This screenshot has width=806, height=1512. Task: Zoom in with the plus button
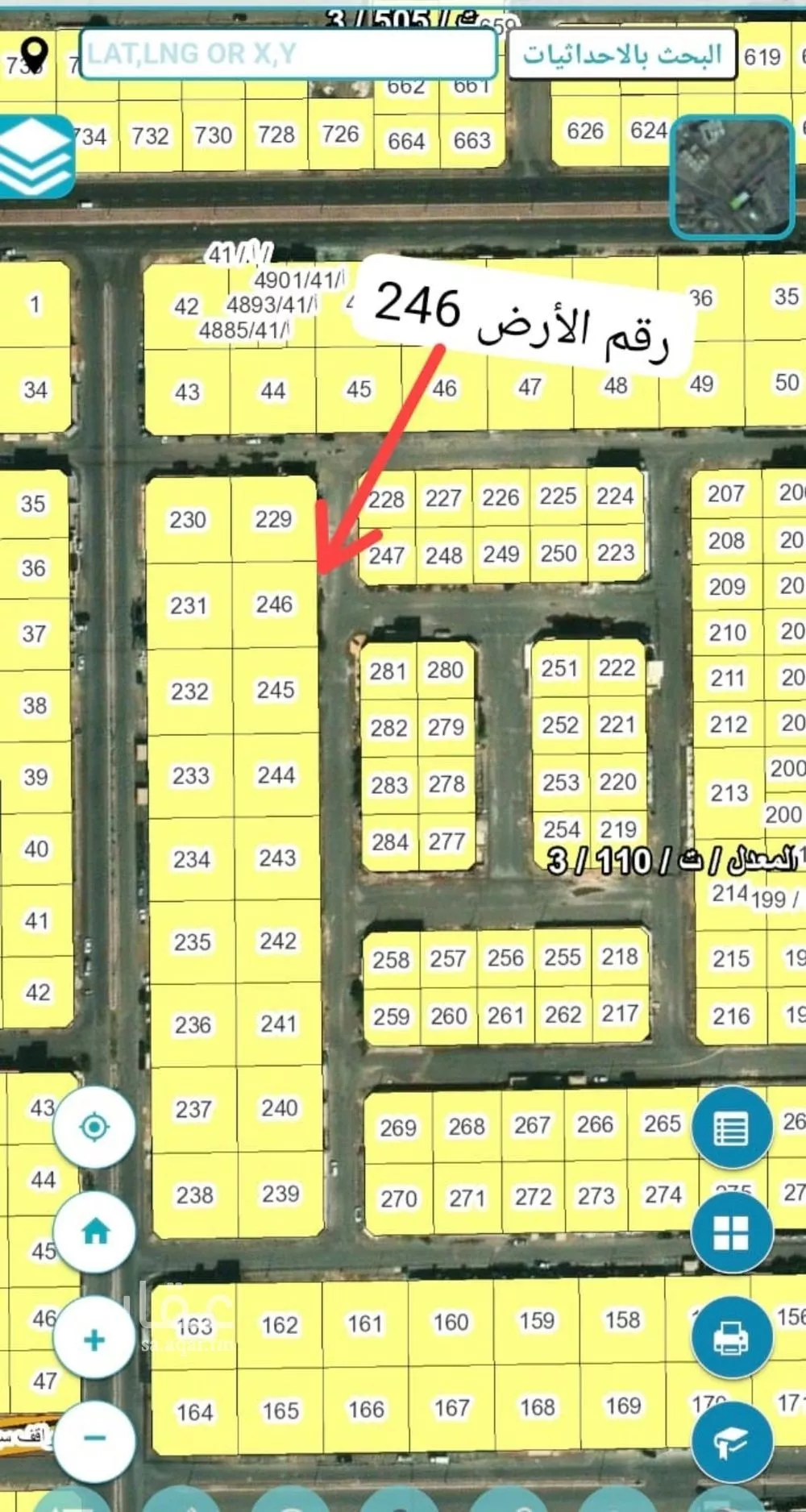pyautogui.click(x=94, y=1340)
